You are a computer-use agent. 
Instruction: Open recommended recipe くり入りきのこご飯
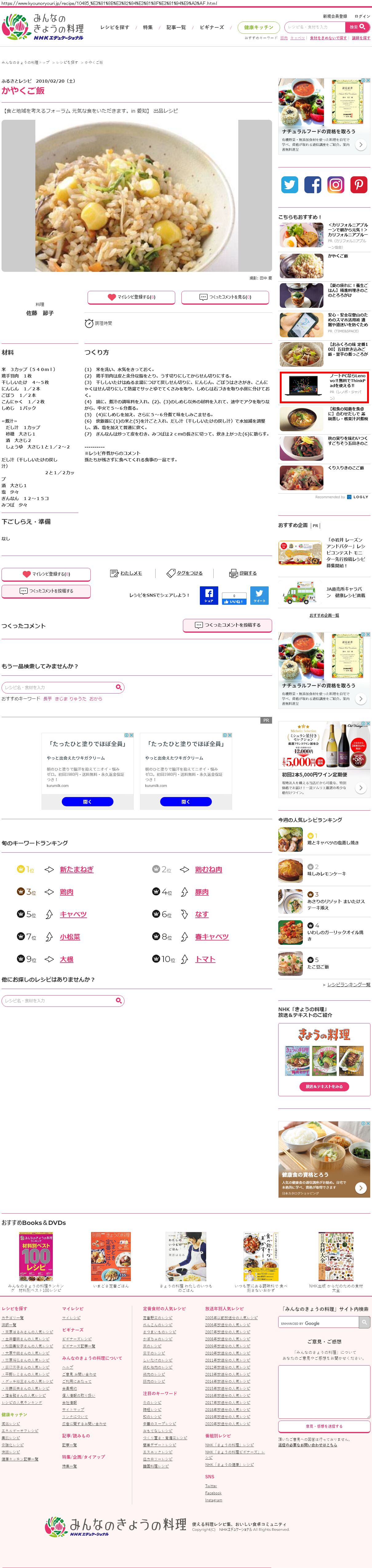click(346, 468)
